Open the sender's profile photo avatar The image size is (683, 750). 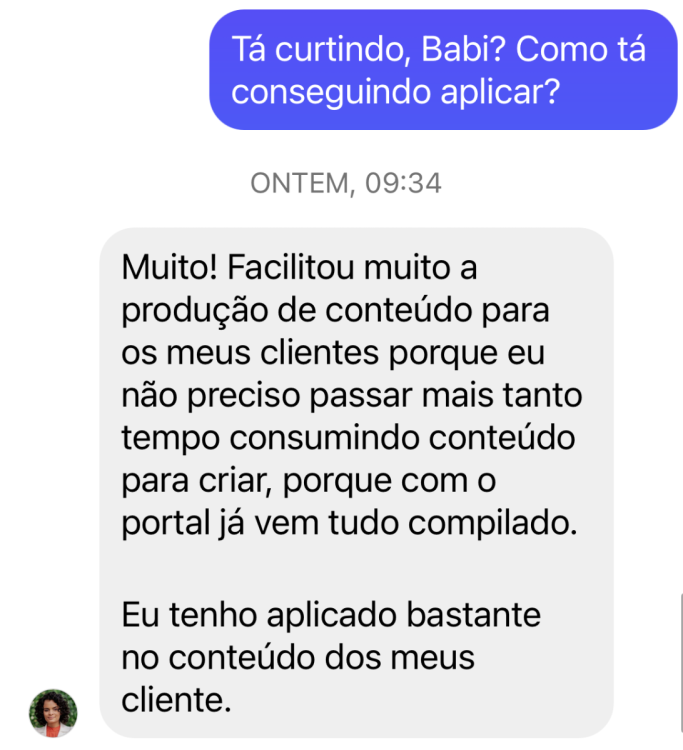tap(53, 712)
